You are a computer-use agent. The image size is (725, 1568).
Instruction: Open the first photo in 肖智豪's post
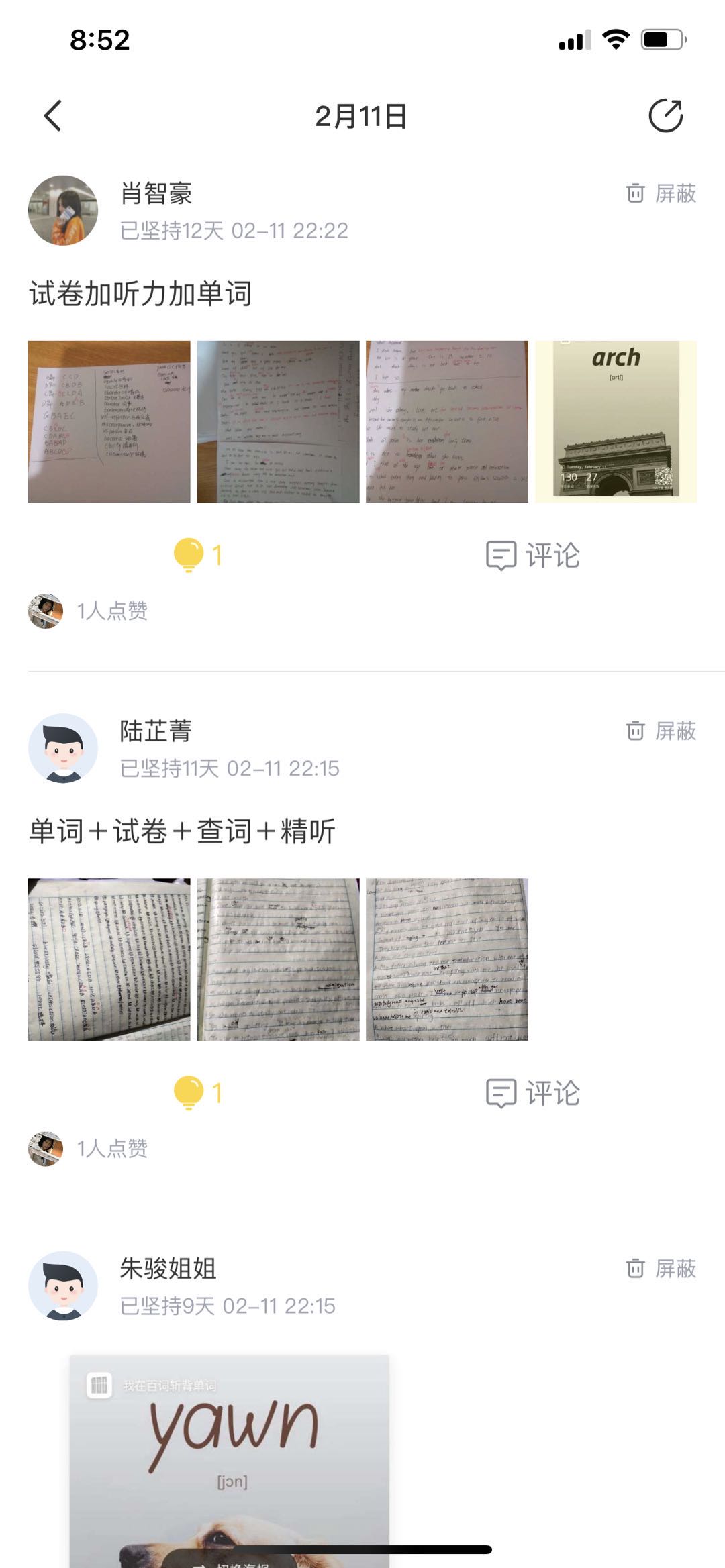(109, 421)
